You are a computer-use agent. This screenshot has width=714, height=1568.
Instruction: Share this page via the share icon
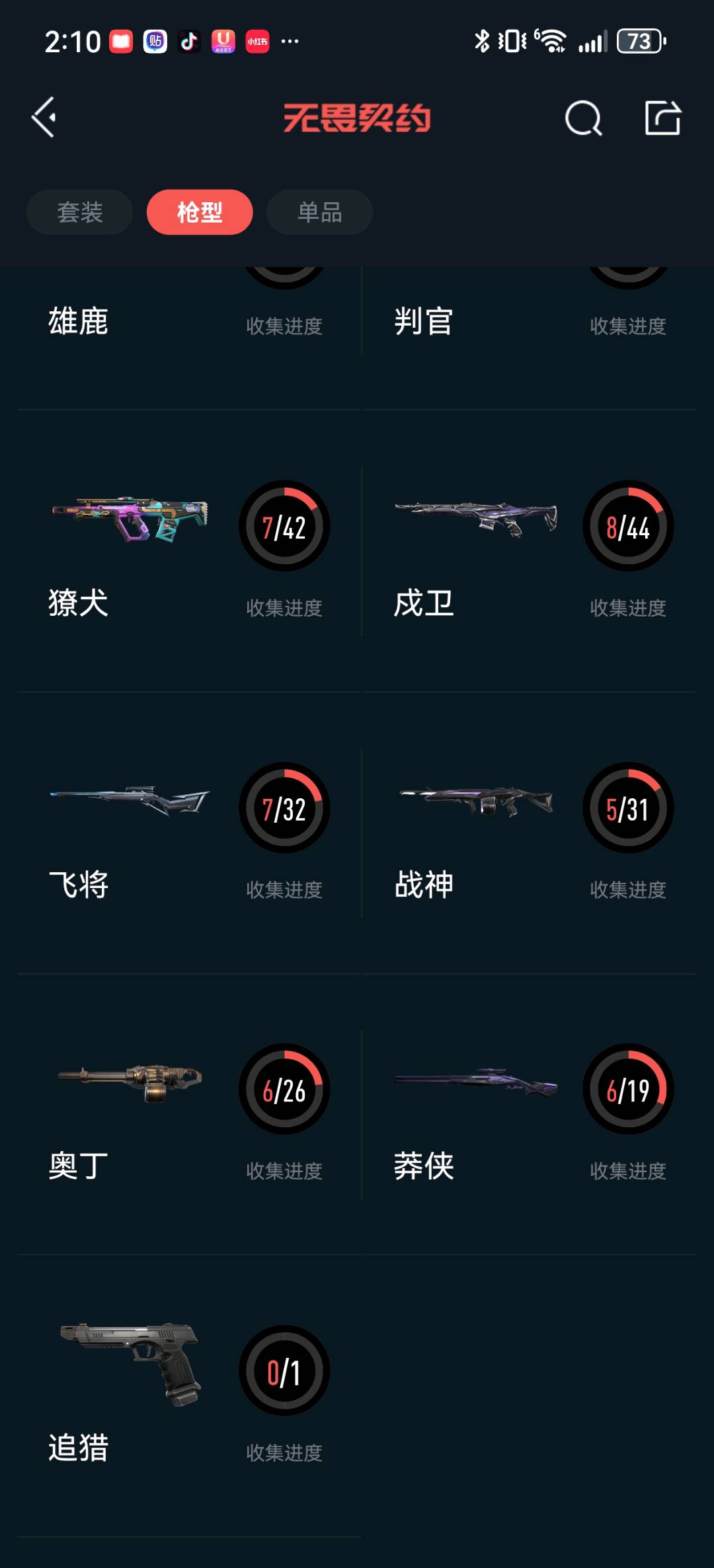coord(662,119)
